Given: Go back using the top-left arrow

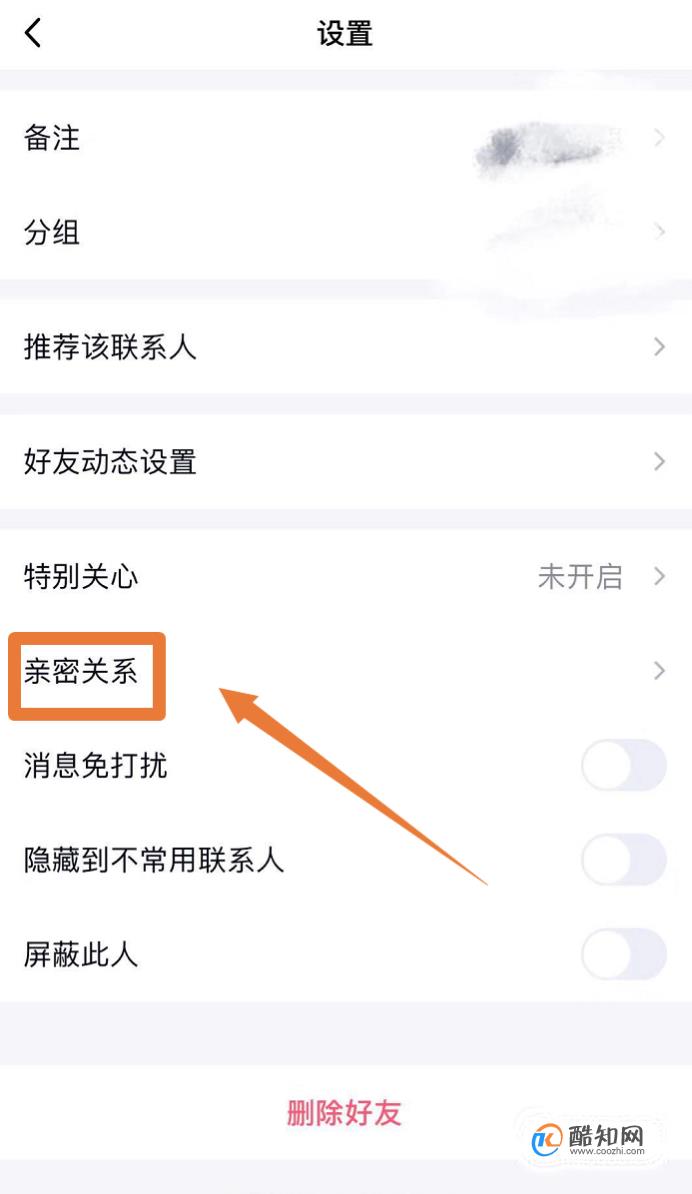Looking at the screenshot, I should (33, 34).
